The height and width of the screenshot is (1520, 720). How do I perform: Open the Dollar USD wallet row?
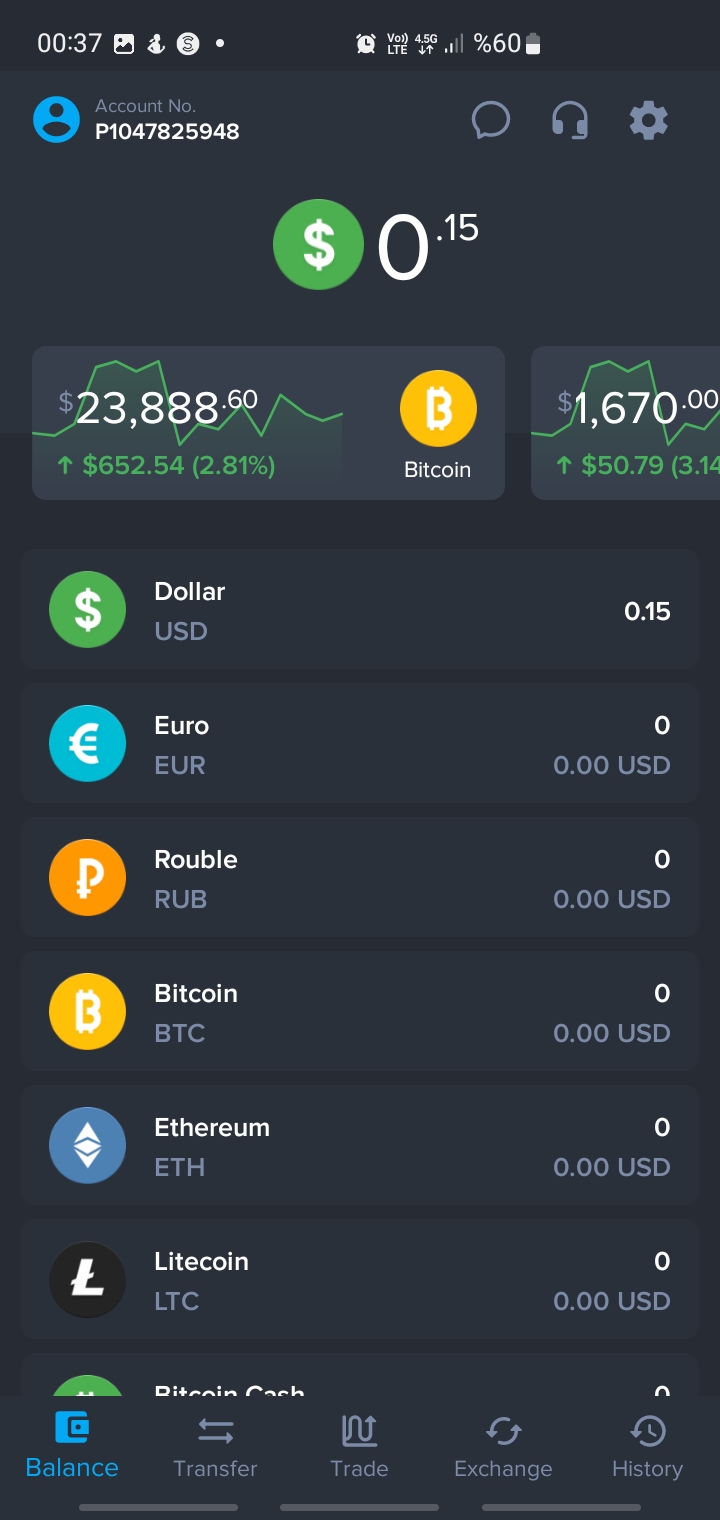click(359, 610)
